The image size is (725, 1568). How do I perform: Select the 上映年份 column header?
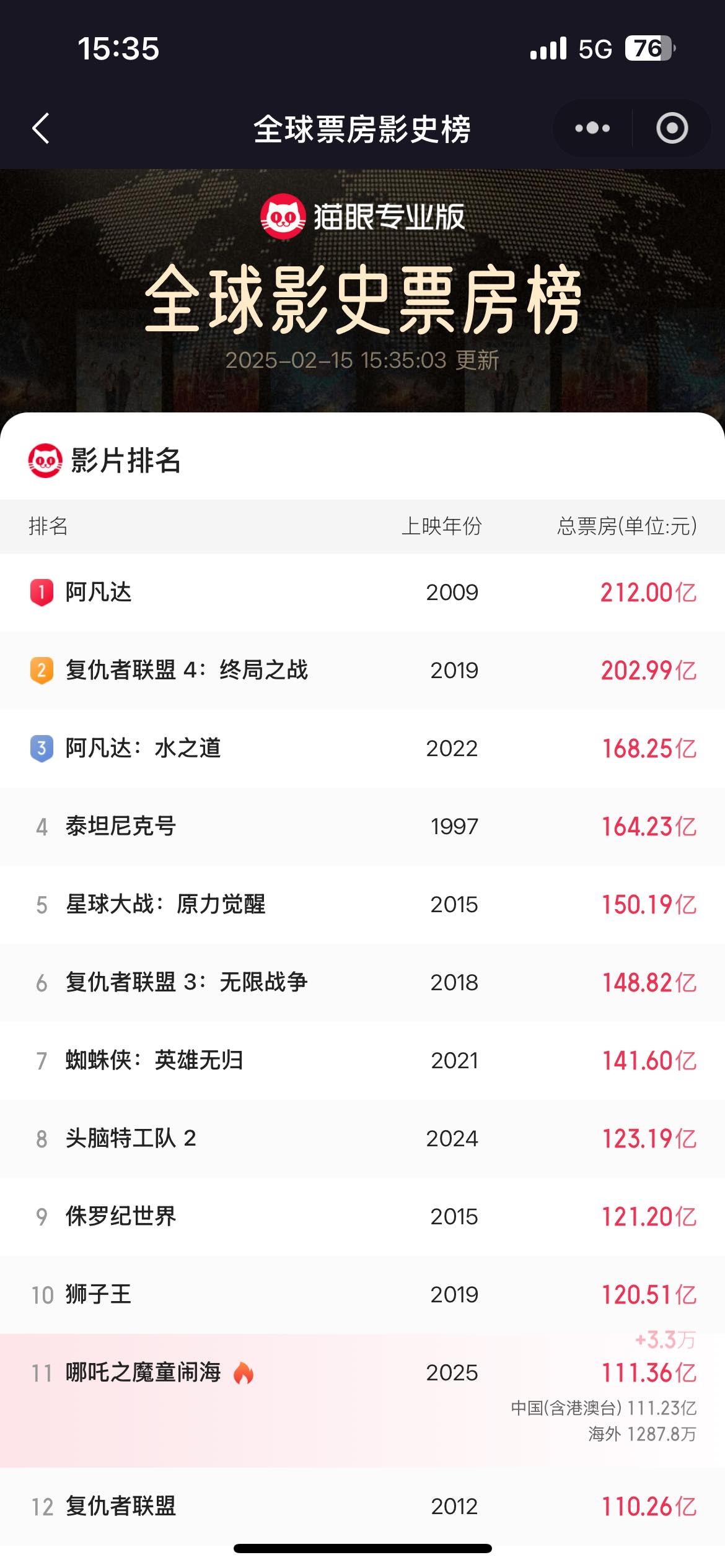click(442, 528)
